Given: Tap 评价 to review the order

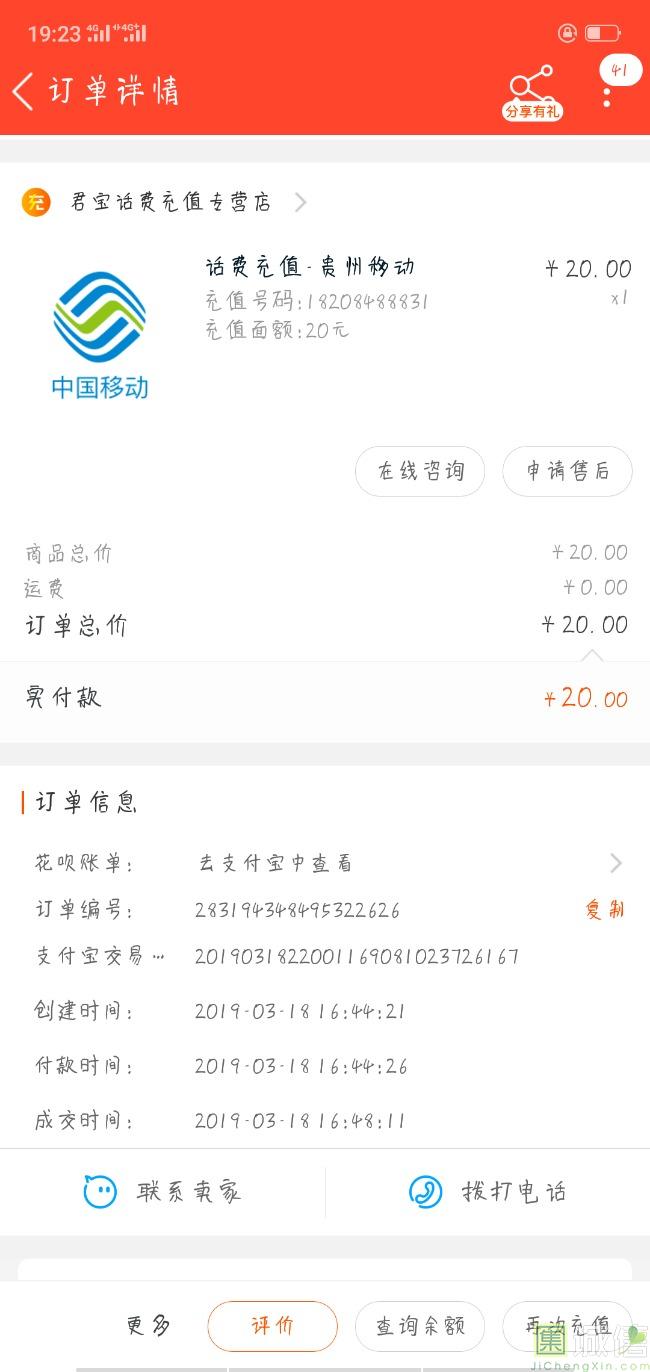Looking at the screenshot, I should coord(272,1326).
